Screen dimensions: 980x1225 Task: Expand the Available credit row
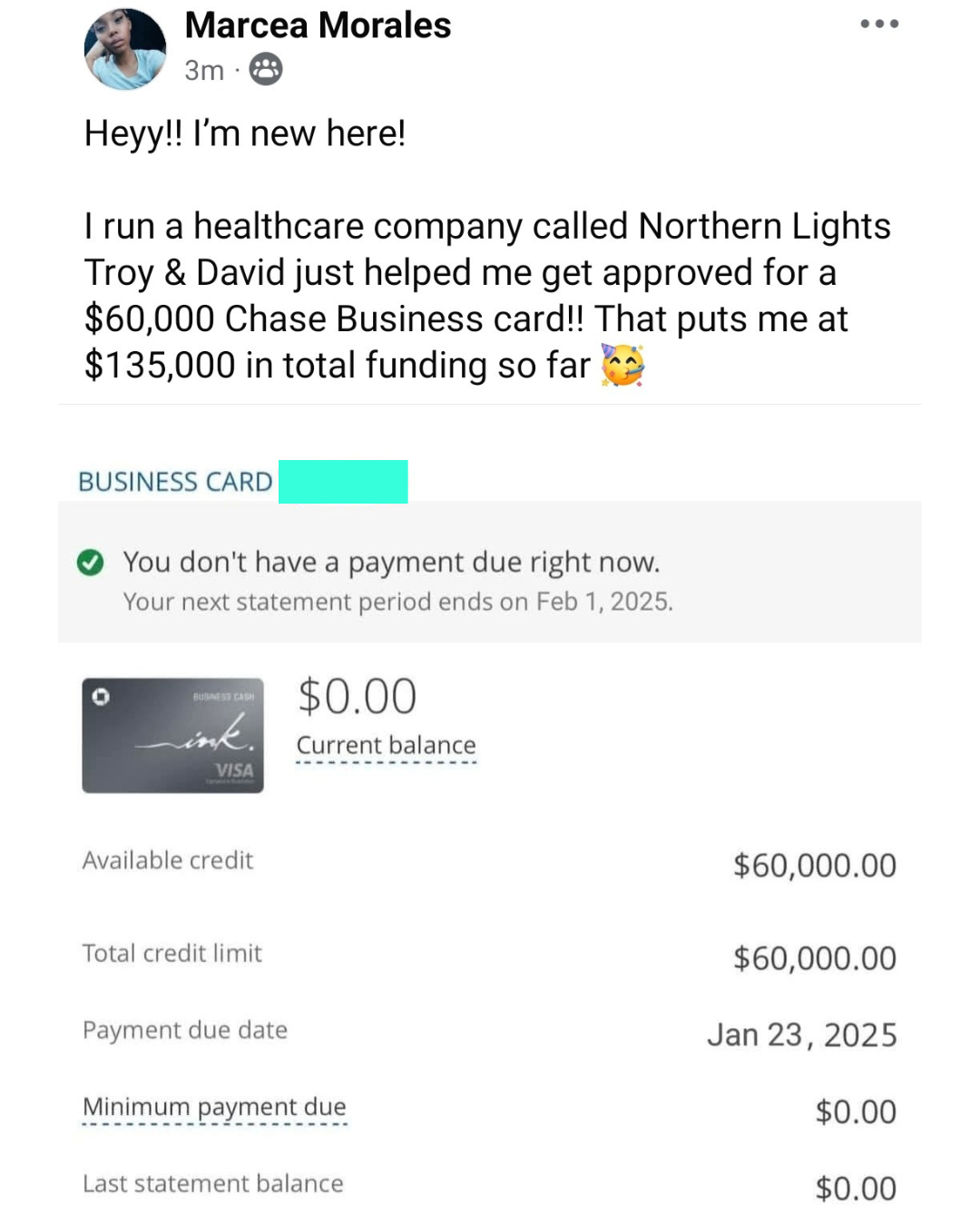pyautogui.click(x=167, y=860)
